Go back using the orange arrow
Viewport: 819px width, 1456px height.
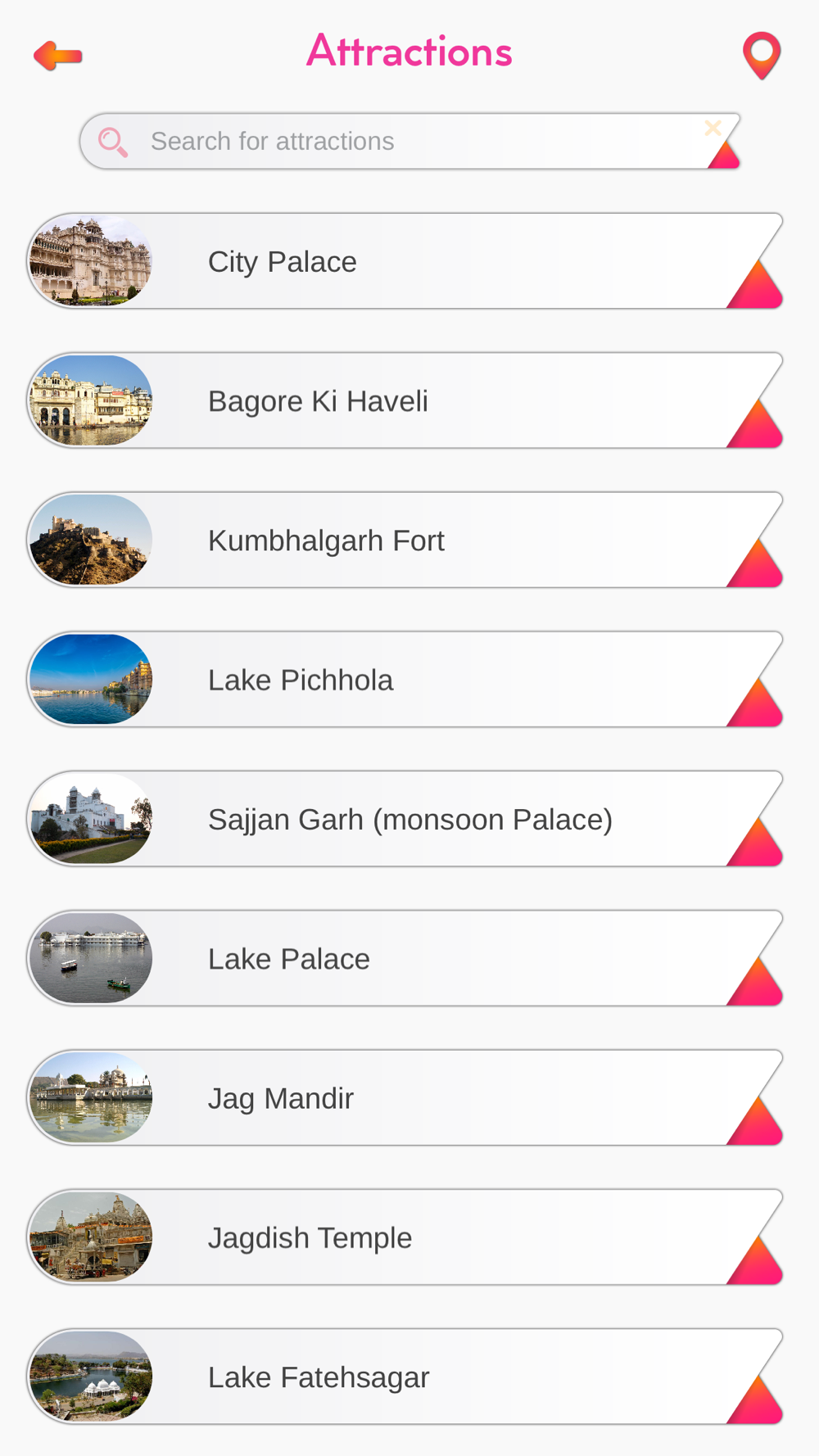(57, 56)
